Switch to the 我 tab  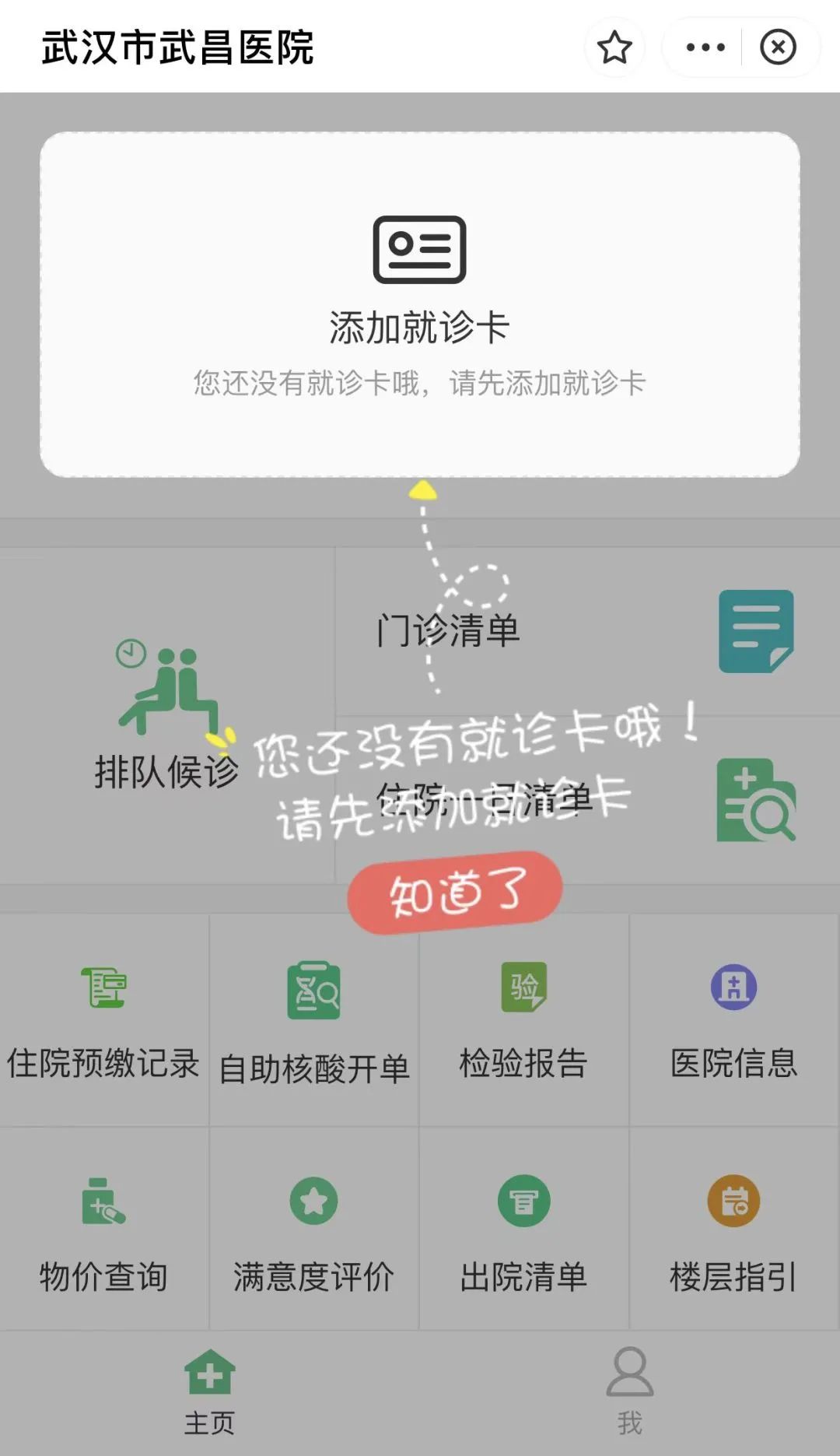[x=629, y=1391]
